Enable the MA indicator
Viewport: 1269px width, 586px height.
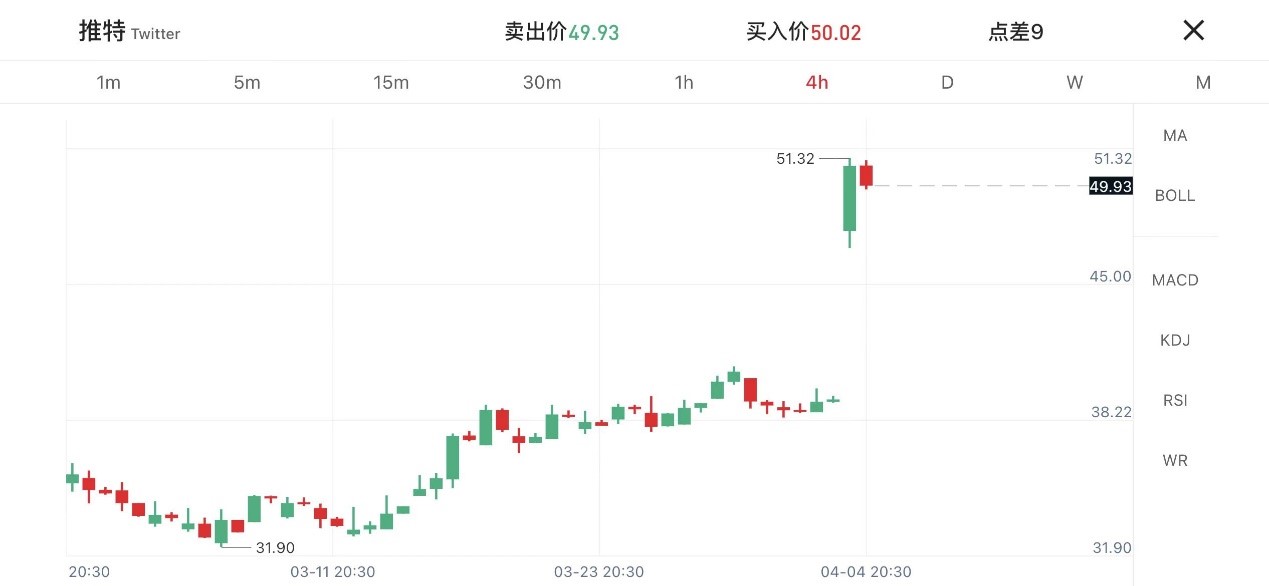[x=1175, y=136]
